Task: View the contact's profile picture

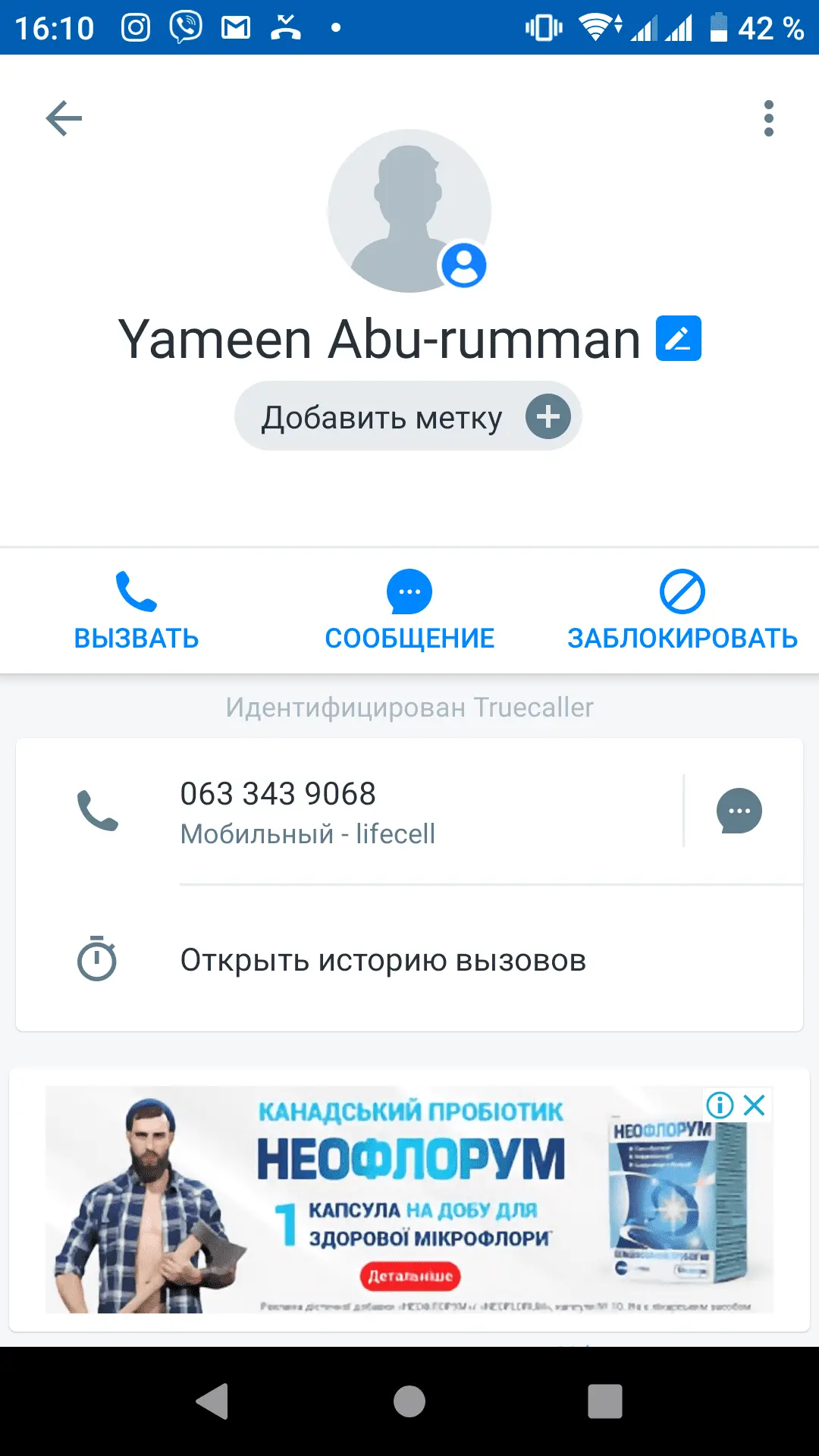Action: (409, 211)
